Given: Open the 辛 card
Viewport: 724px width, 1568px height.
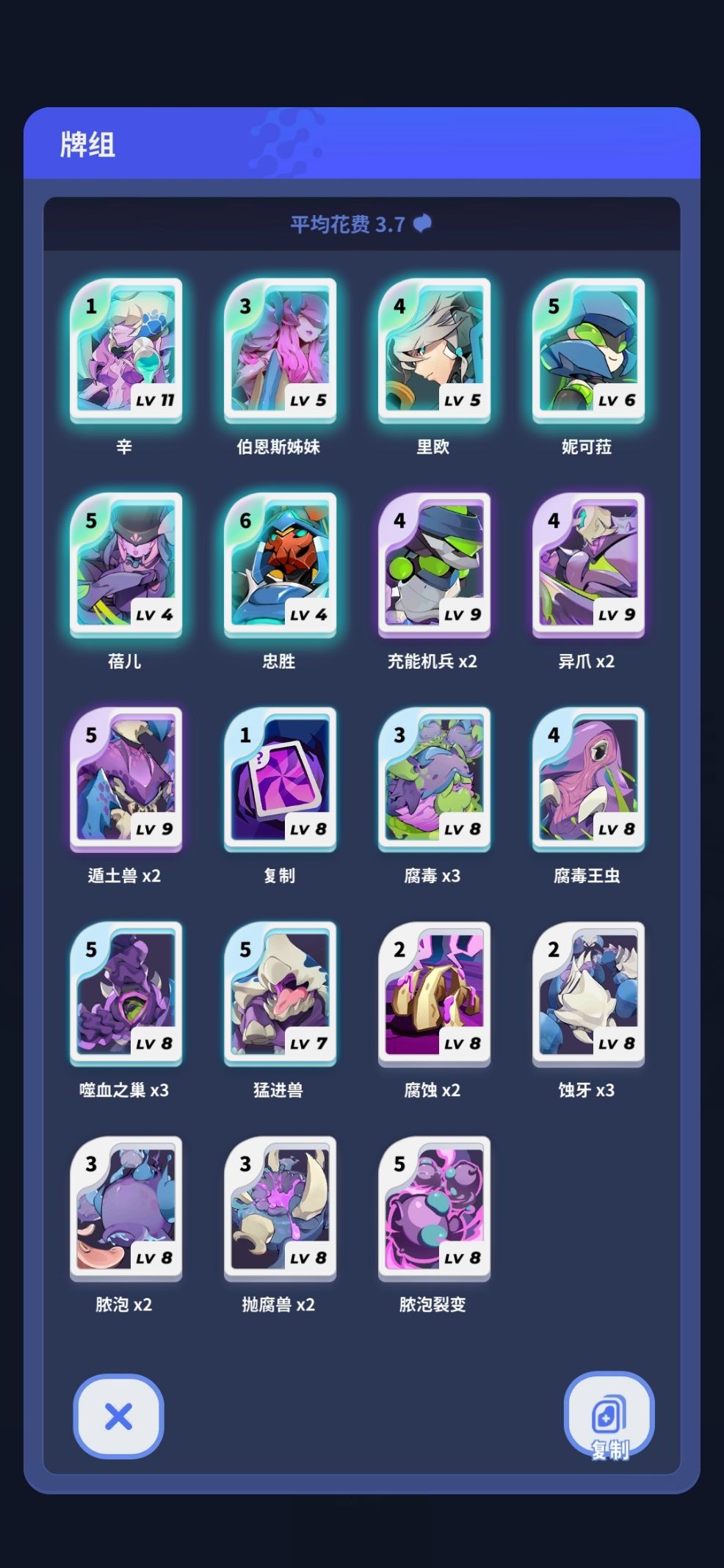Looking at the screenshot, I should (x=126, y=350).
